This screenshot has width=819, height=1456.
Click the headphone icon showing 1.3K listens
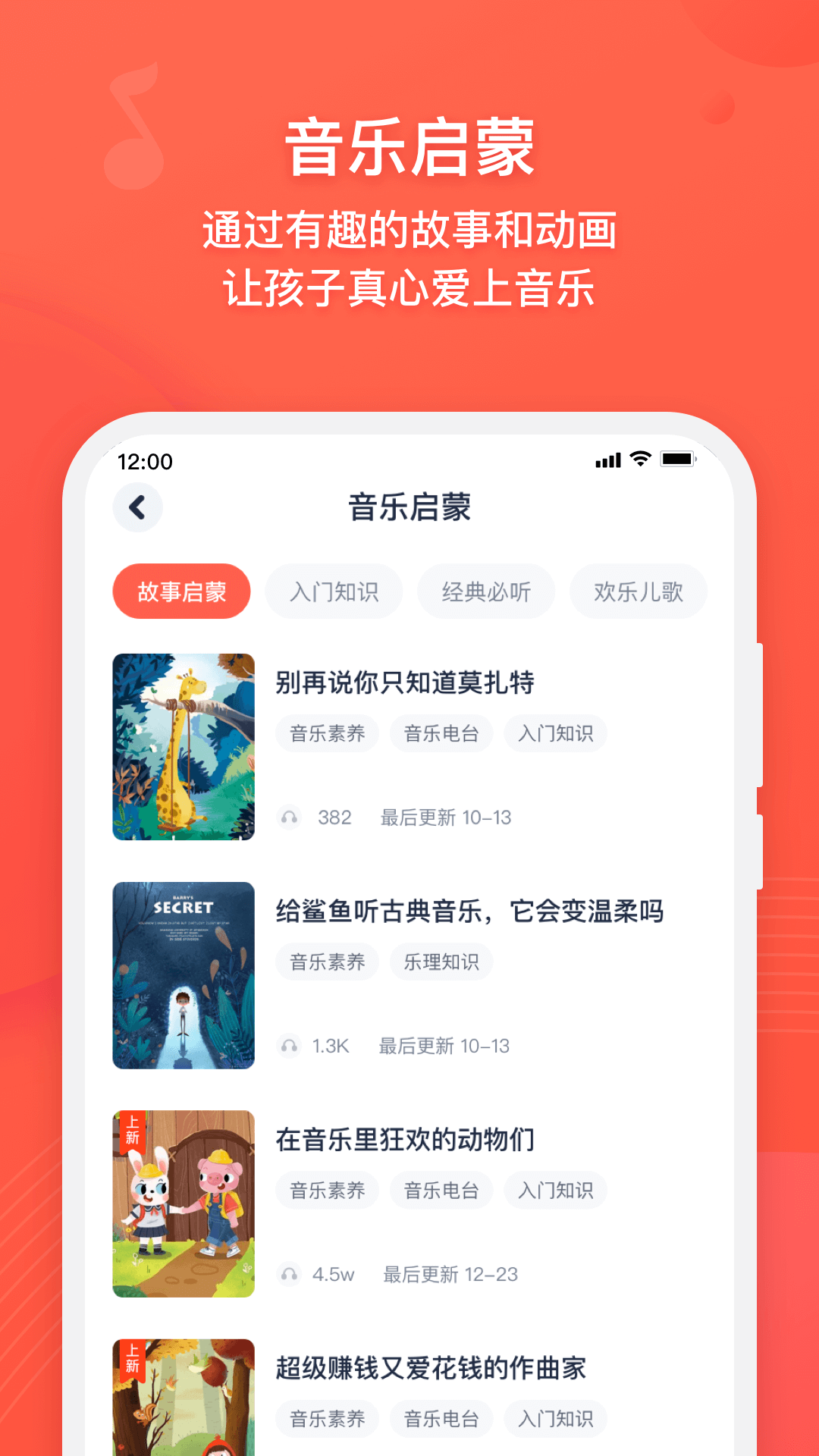pyautogui.click(x=289, y=1046)
